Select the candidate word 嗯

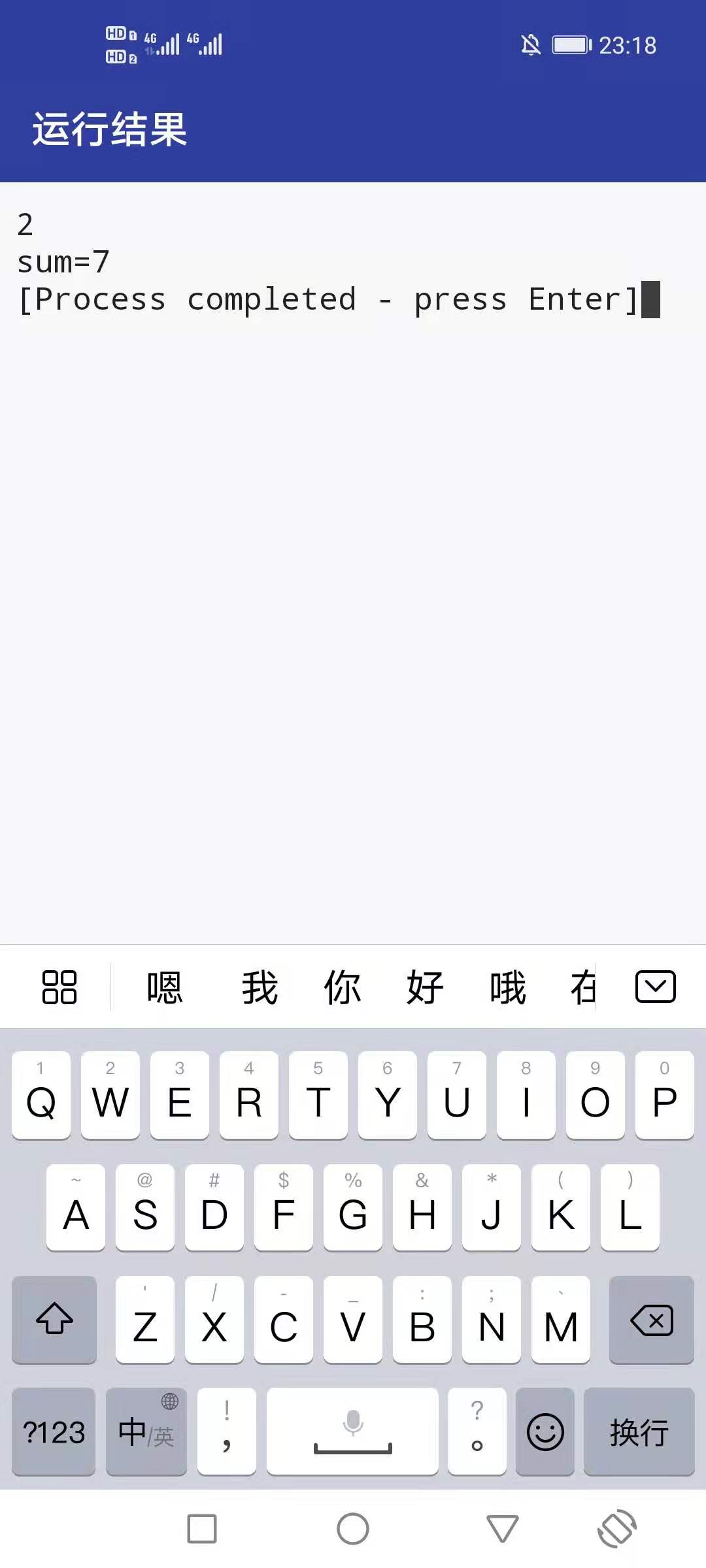164,987
